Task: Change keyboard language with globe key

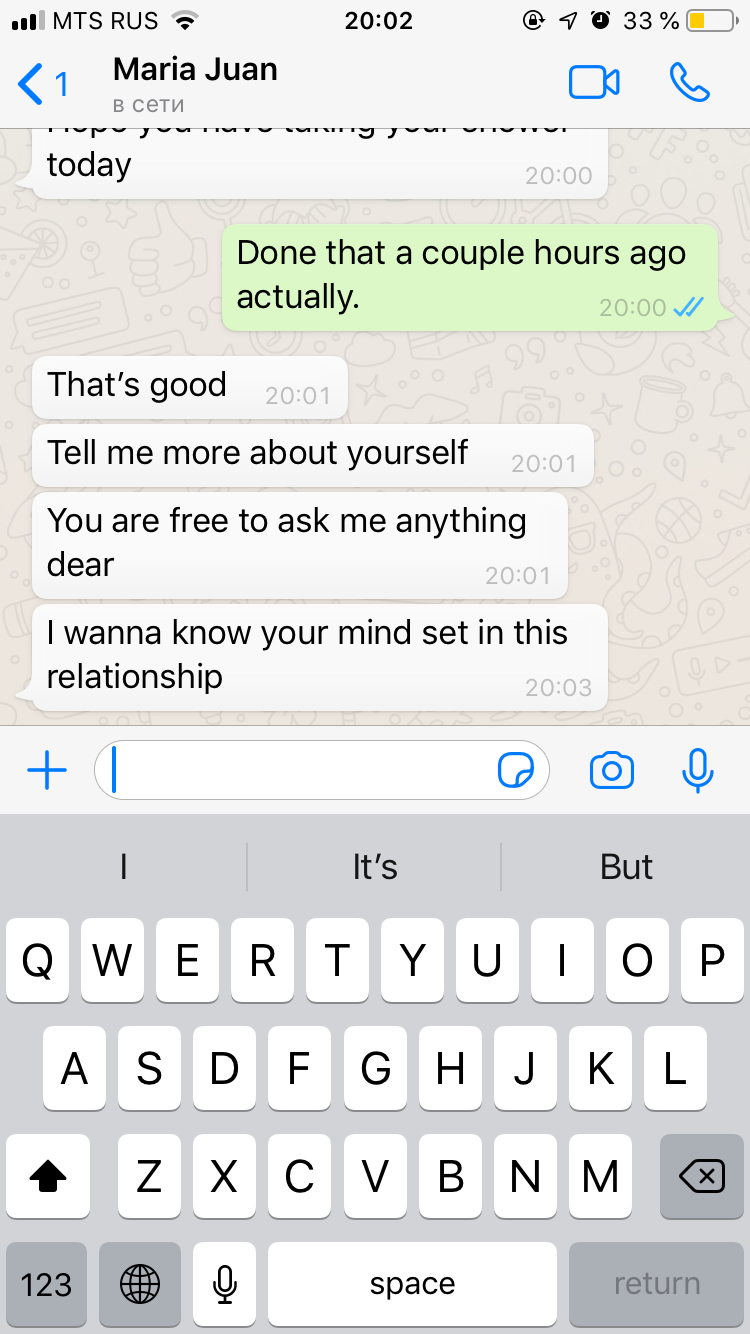Action: (140, 1284)
